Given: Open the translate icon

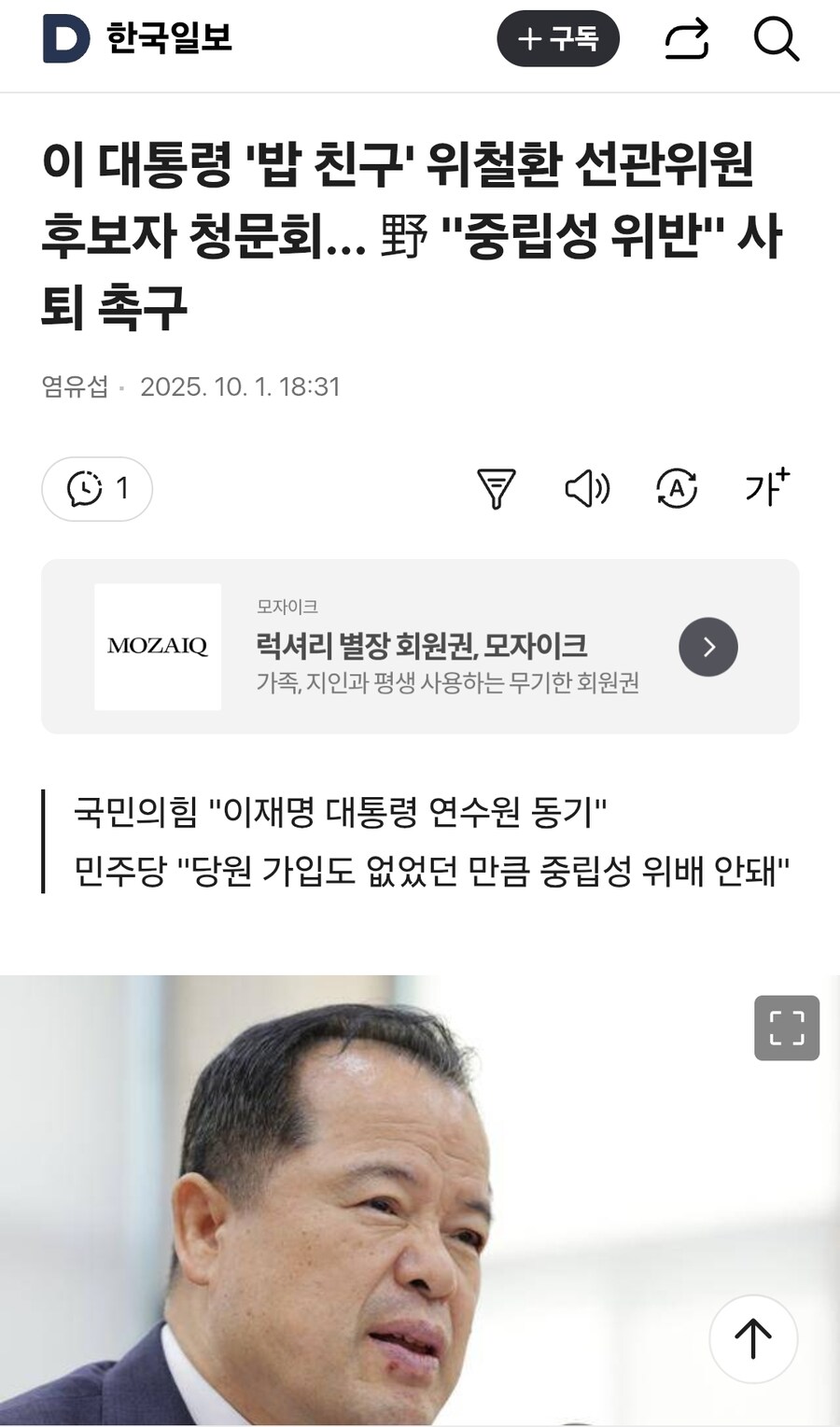Looking at the screenshot, I should coord(677,488).
